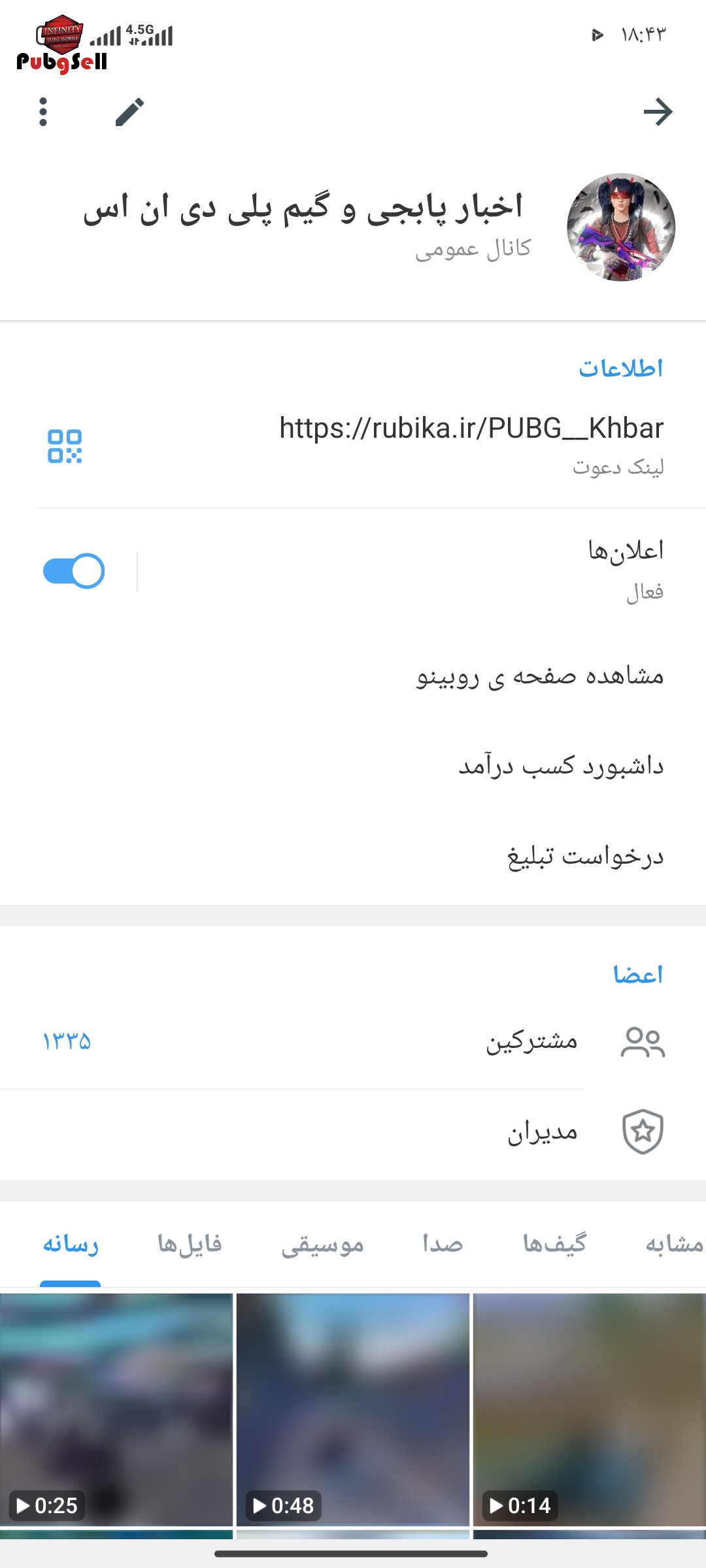Screen dimensions: 706x1568
Task: Select the صدا tab
Action: [x=443, y=1244]
